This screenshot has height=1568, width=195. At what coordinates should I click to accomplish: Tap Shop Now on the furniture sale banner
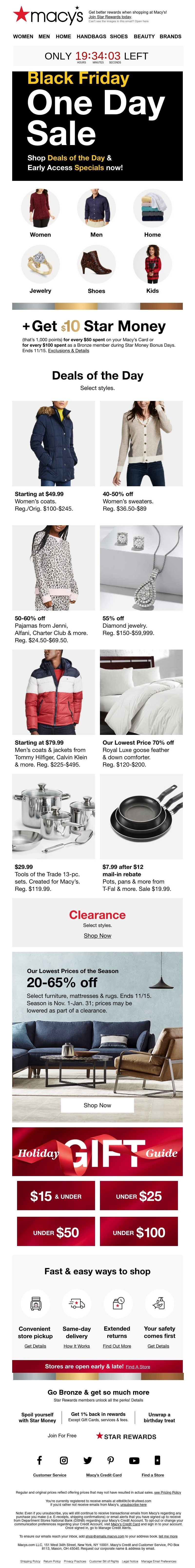[97, 1105]
